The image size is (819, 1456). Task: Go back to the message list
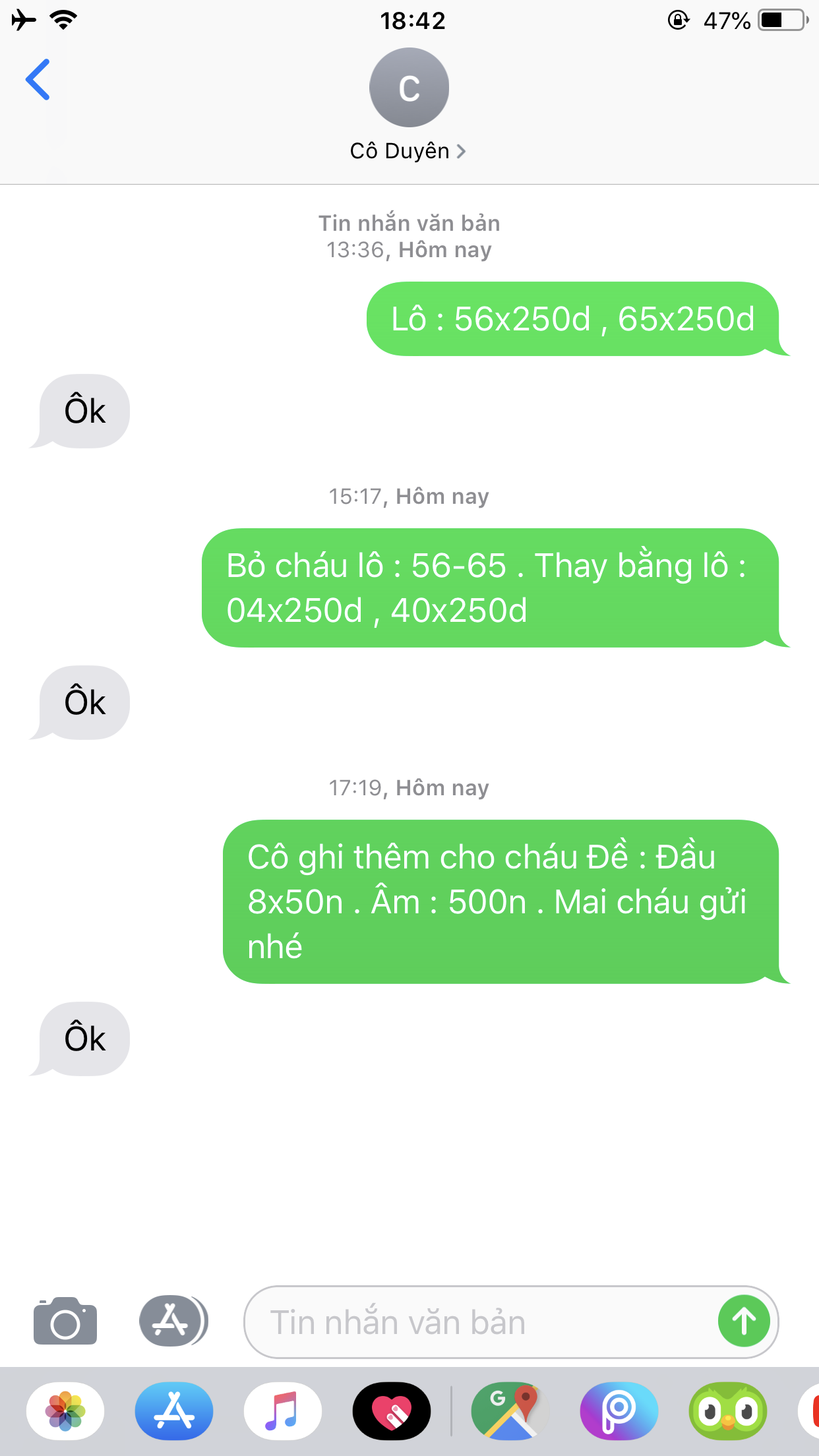tap(38, 80)
